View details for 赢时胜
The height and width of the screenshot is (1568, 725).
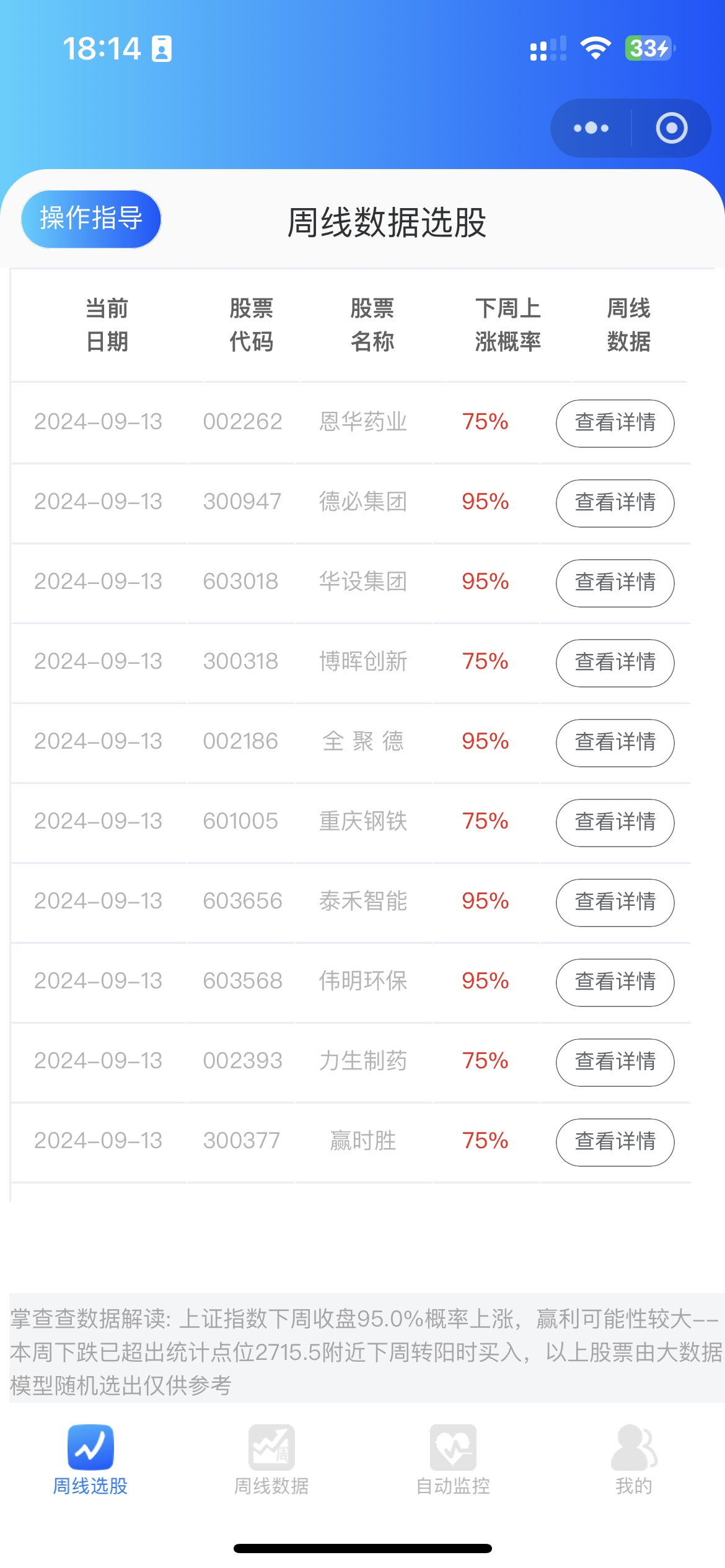click(x=615, y=1142)
